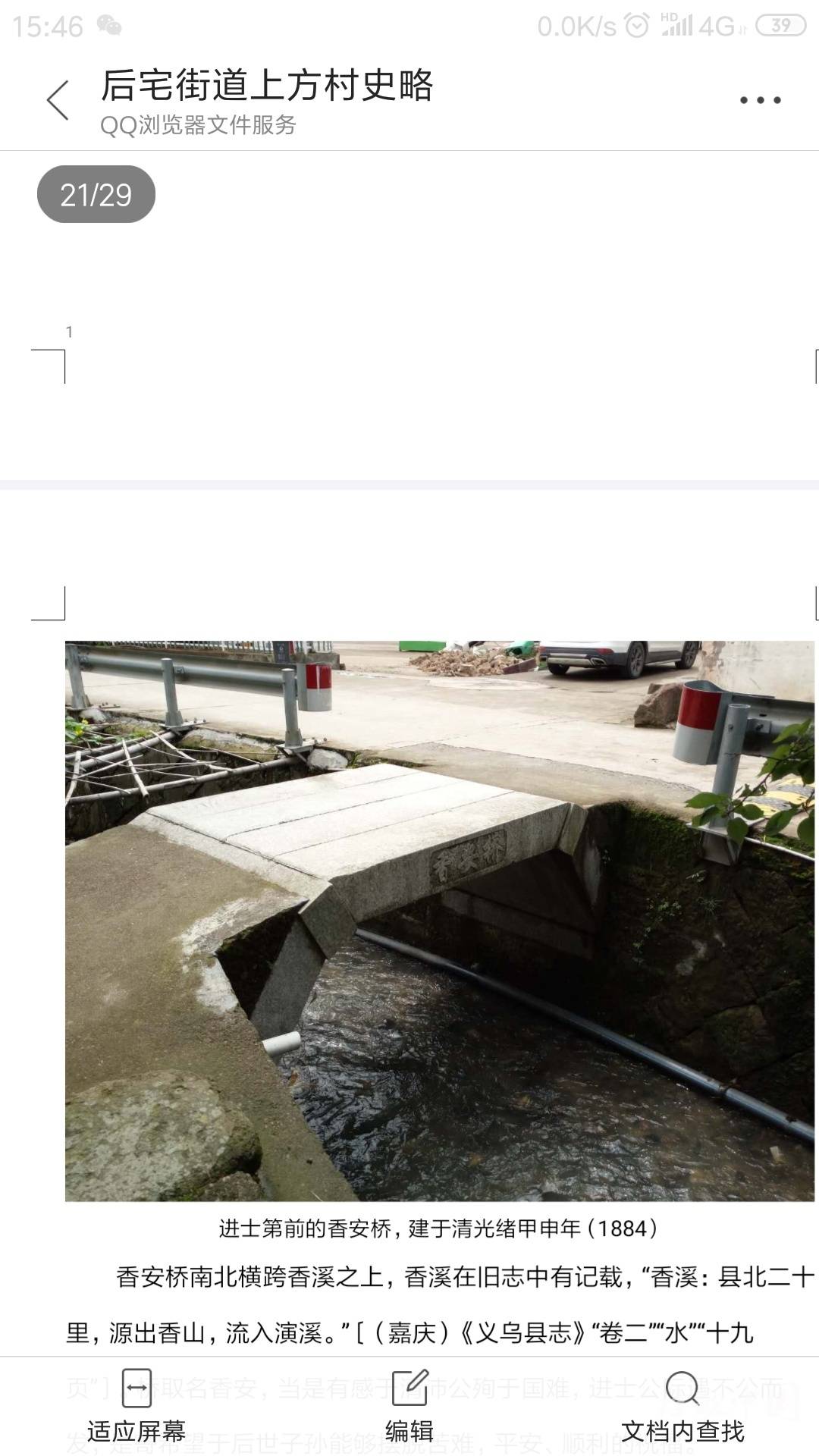Open 文档内查找 to search in document

pyautogui.click(x=682, y=1407)
